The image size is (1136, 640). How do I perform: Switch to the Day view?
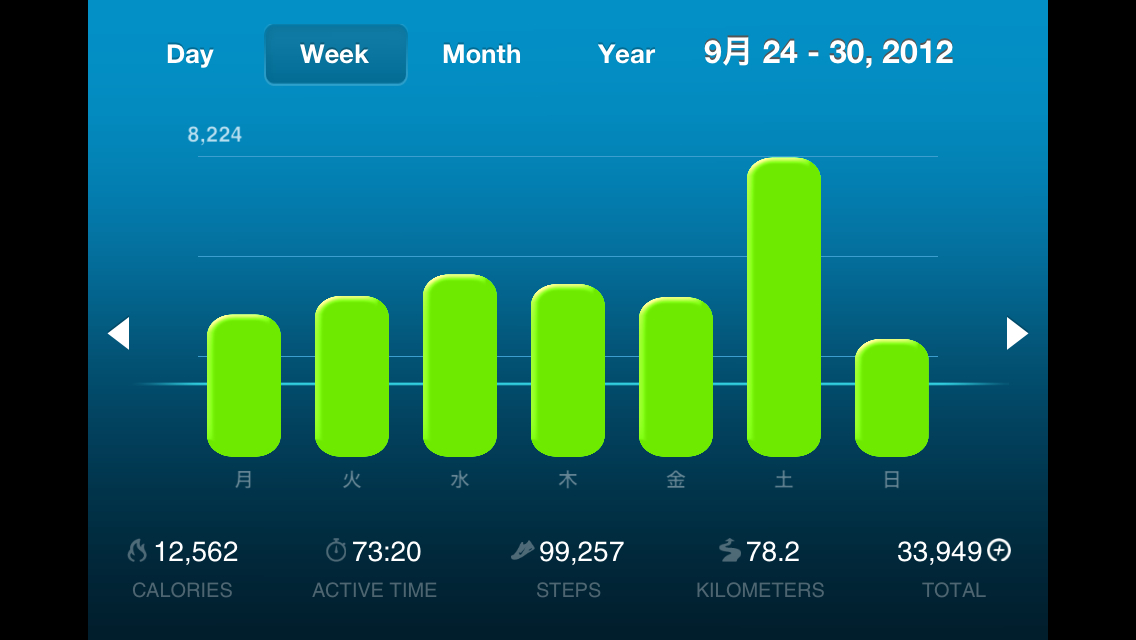[x=190, y=54]
